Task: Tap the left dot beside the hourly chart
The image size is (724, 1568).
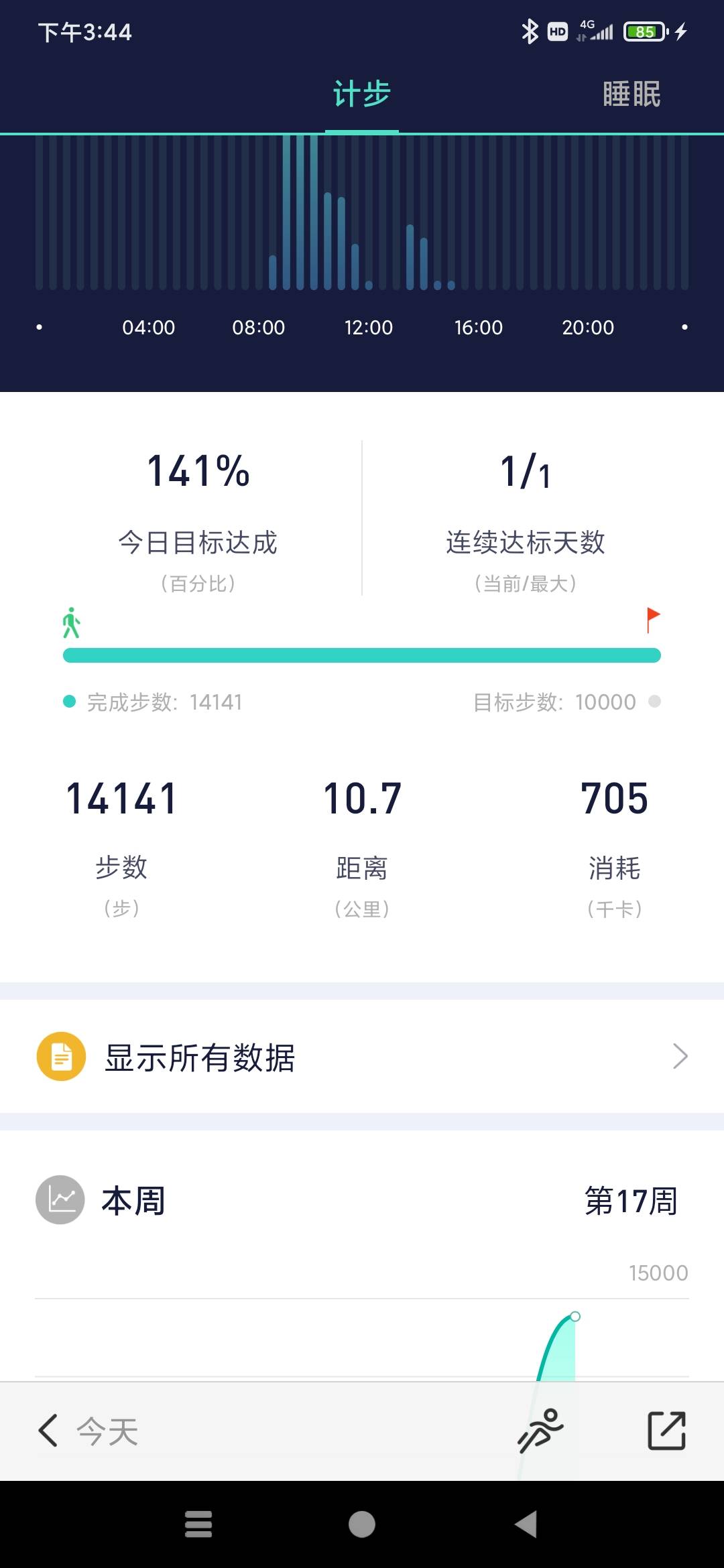Action: tap(38, 328)
